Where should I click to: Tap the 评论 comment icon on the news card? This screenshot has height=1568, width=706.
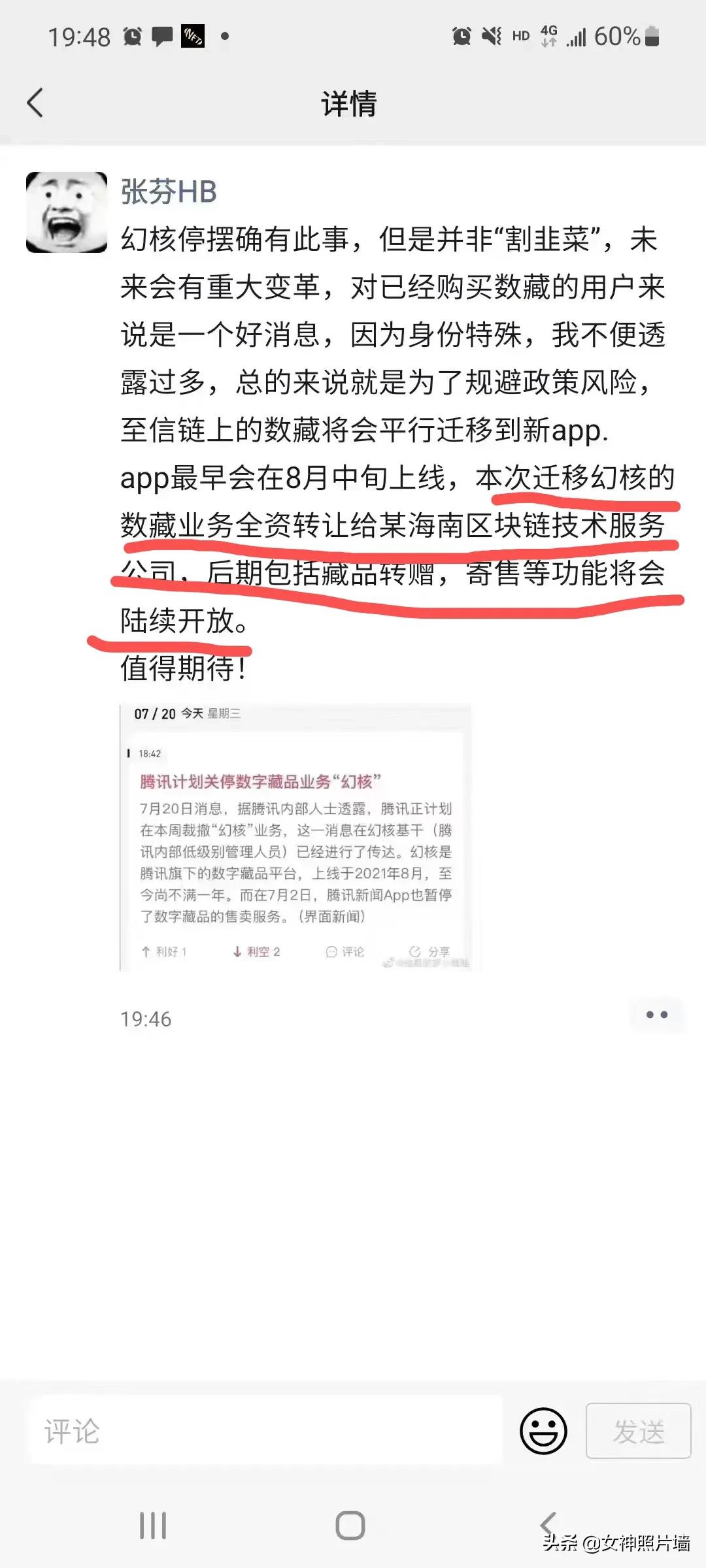coord(347,953)
